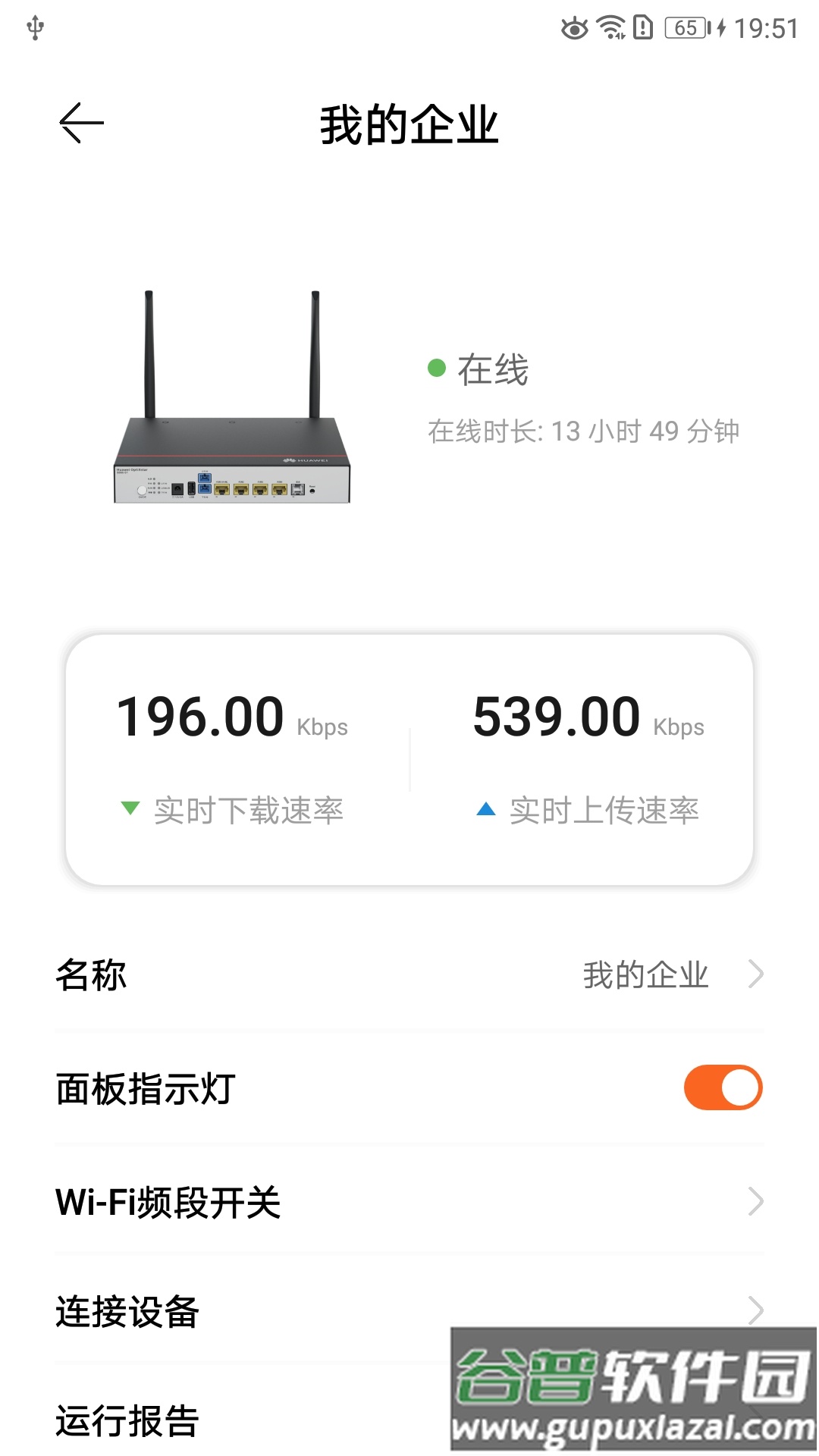Image resolution: width=819 pixels, height=1456 pixels.
Task: Tap the USB icon at top left
Action: coord(34,27)
